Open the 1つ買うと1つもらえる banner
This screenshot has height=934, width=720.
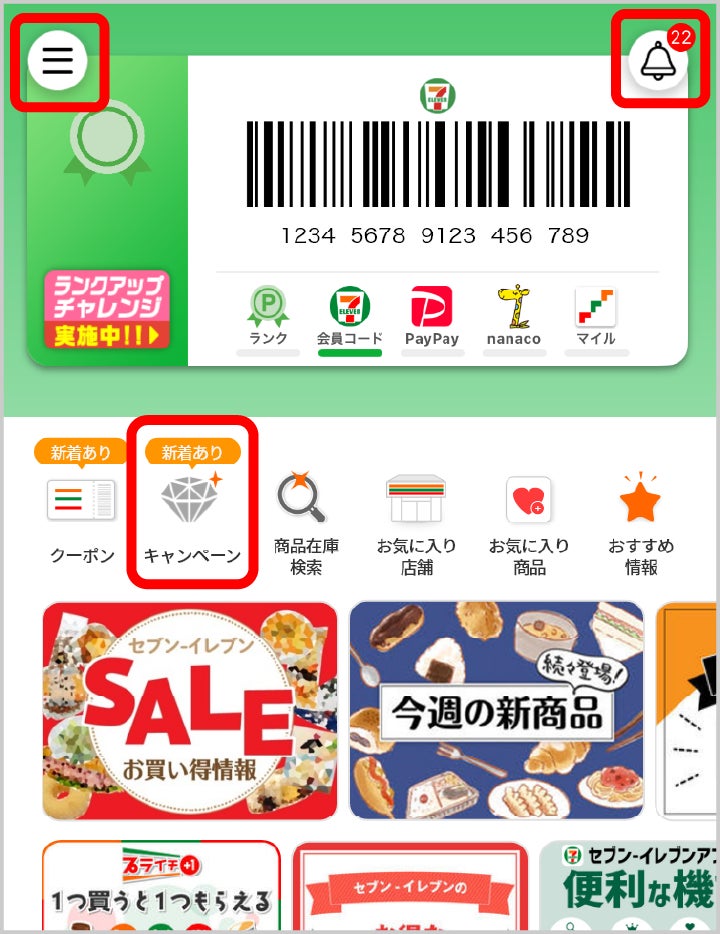point(161,888)
